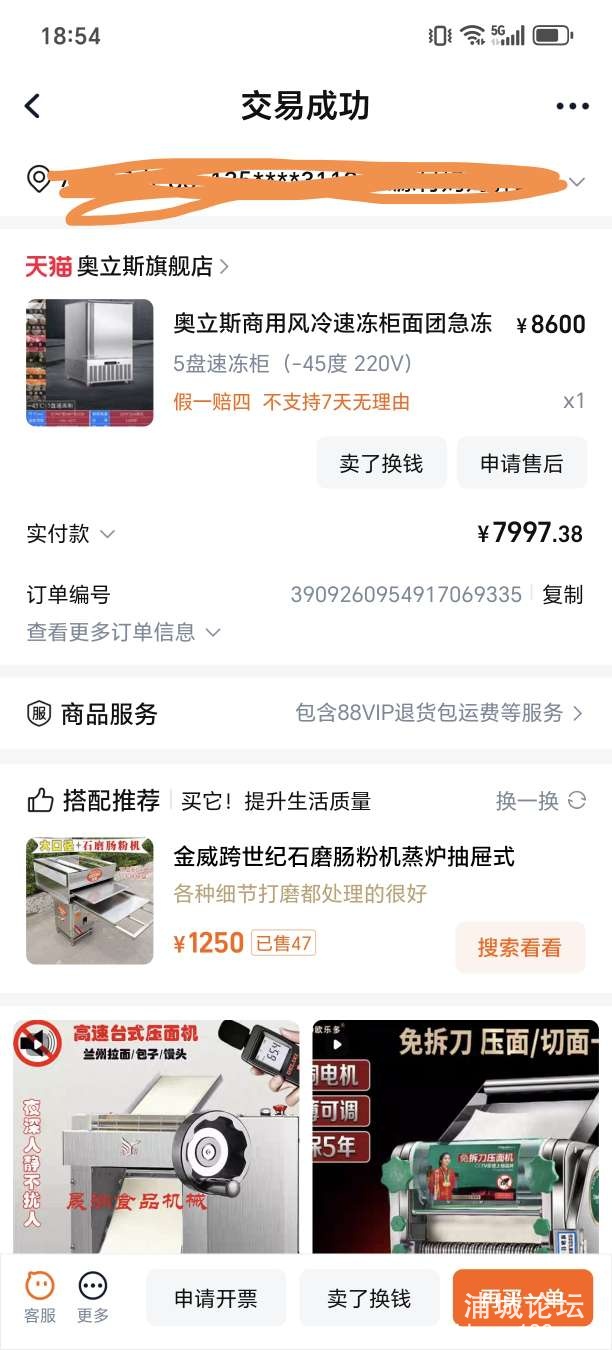Open the 商品服务 details row

305,714
